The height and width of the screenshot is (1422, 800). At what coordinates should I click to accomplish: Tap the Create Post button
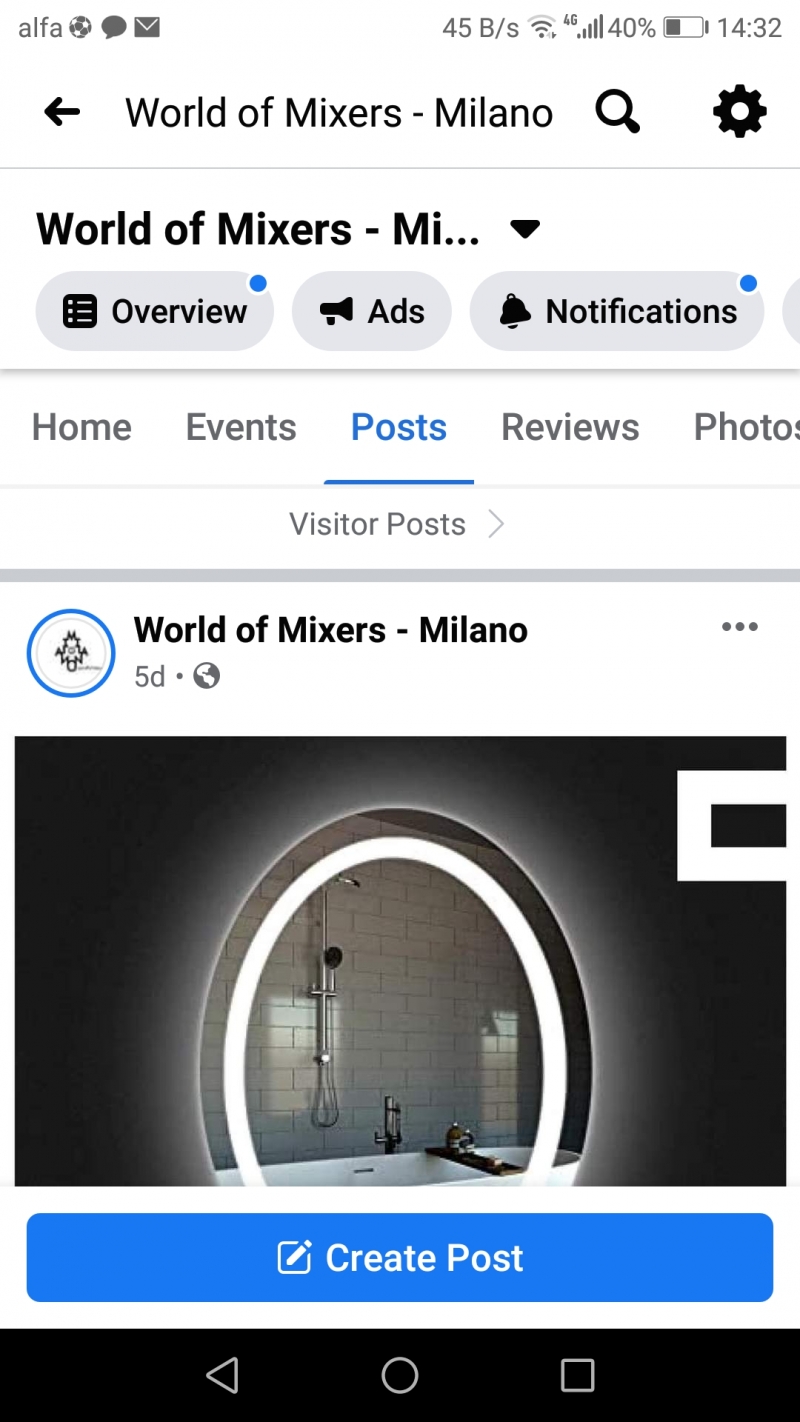coord(400,1257)
